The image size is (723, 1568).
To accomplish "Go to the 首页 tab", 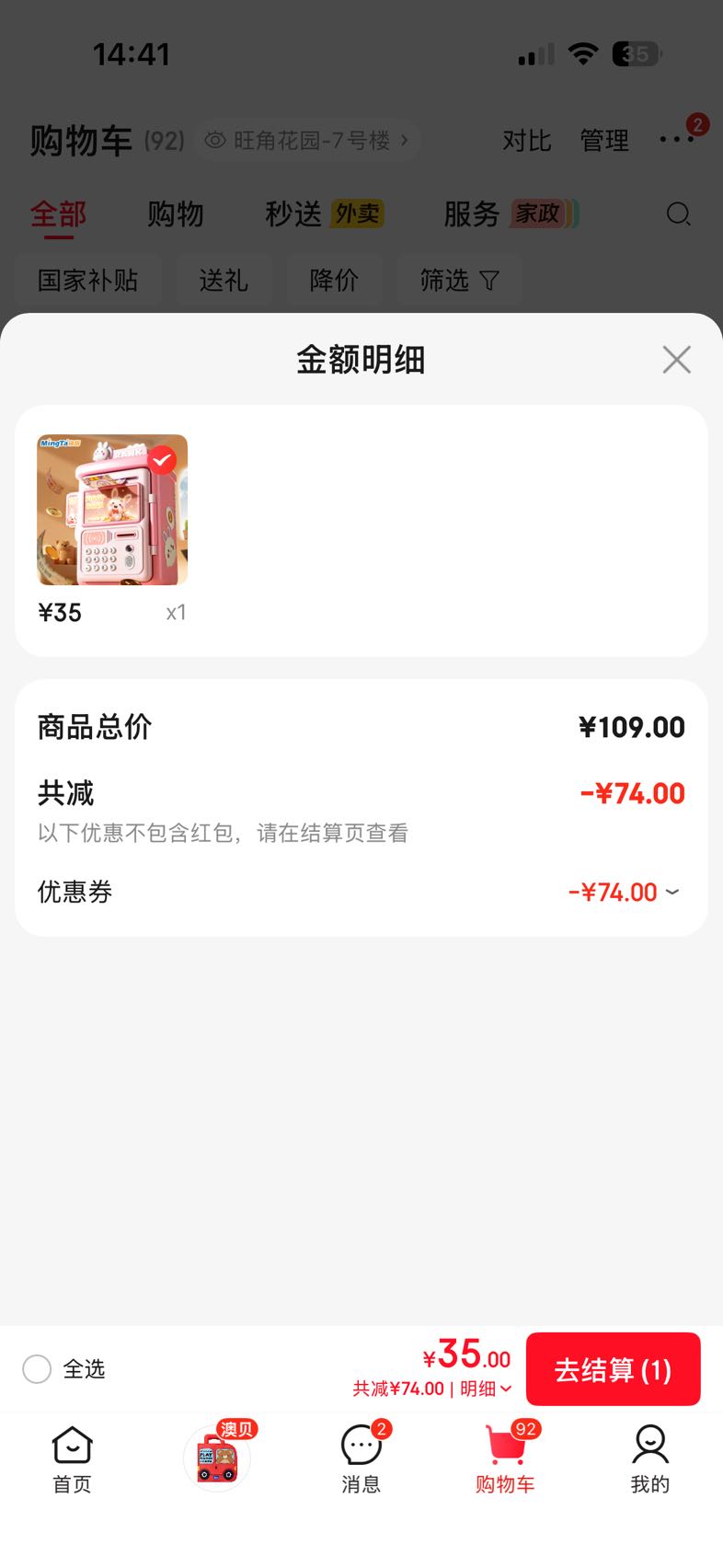I will (x=73, y=1458).
